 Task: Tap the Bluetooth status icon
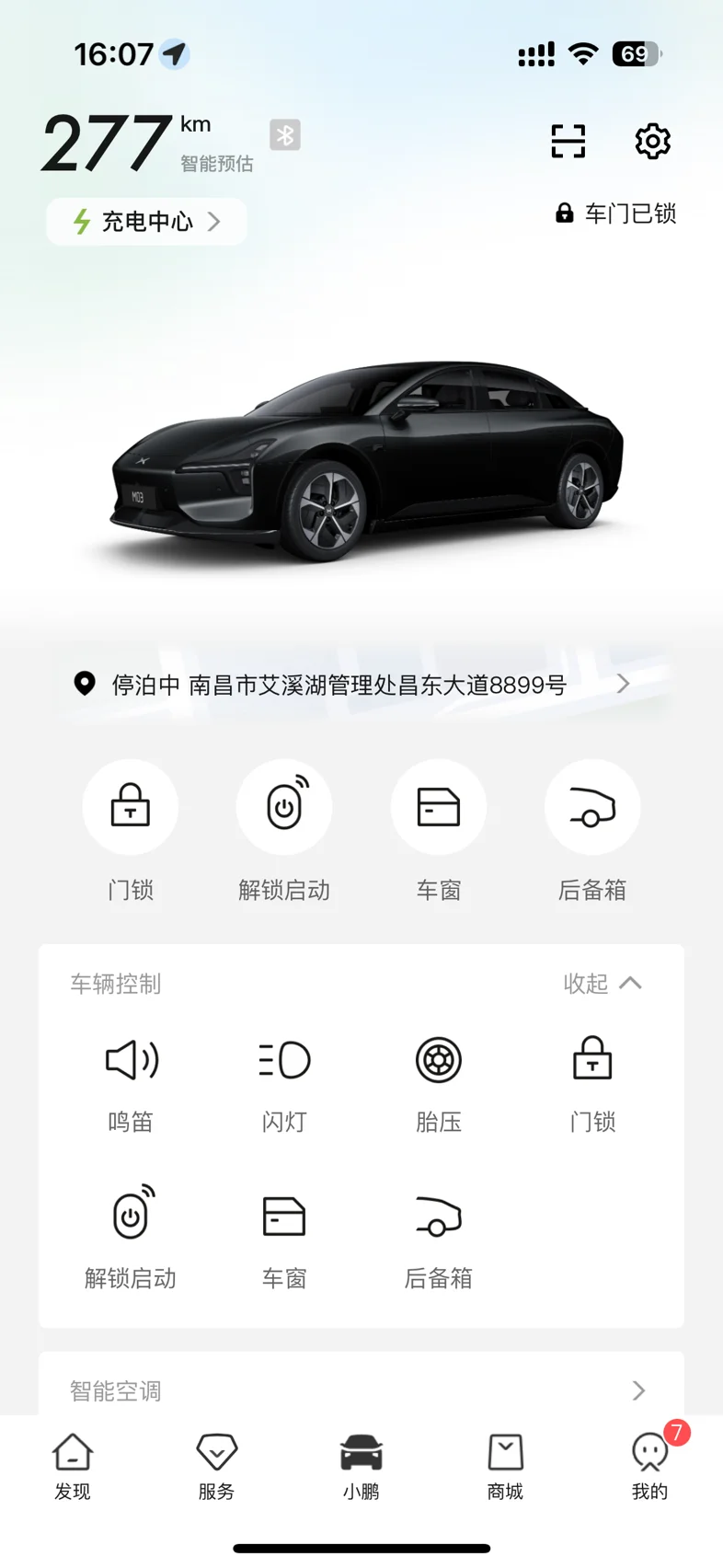coord(285,135)
